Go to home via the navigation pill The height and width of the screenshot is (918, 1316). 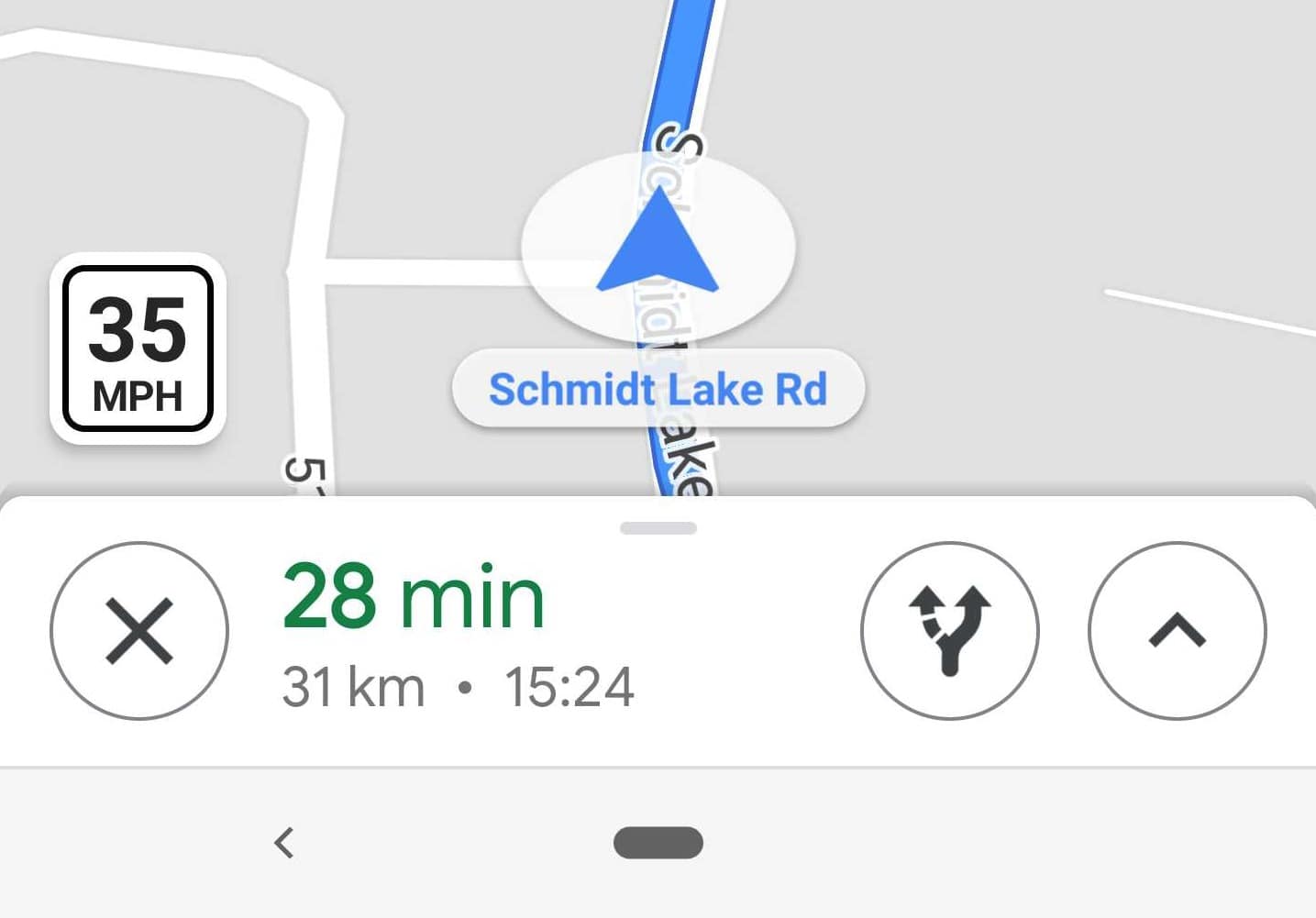pos(658,842)
